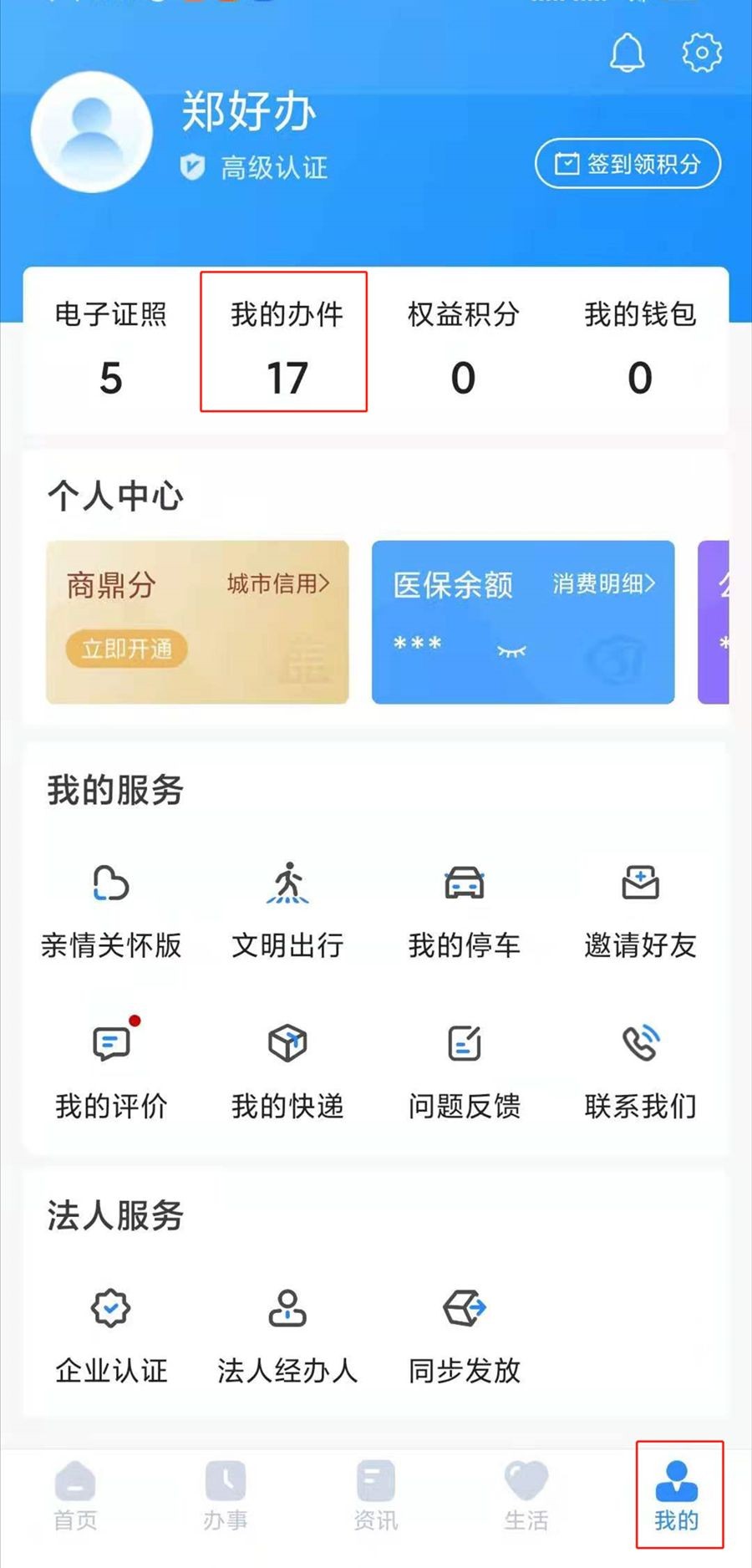Image resolution: width=752 pixels, height=1568 pixels.
Task: Check 我的快递 deliveries
Action: 287,1070
